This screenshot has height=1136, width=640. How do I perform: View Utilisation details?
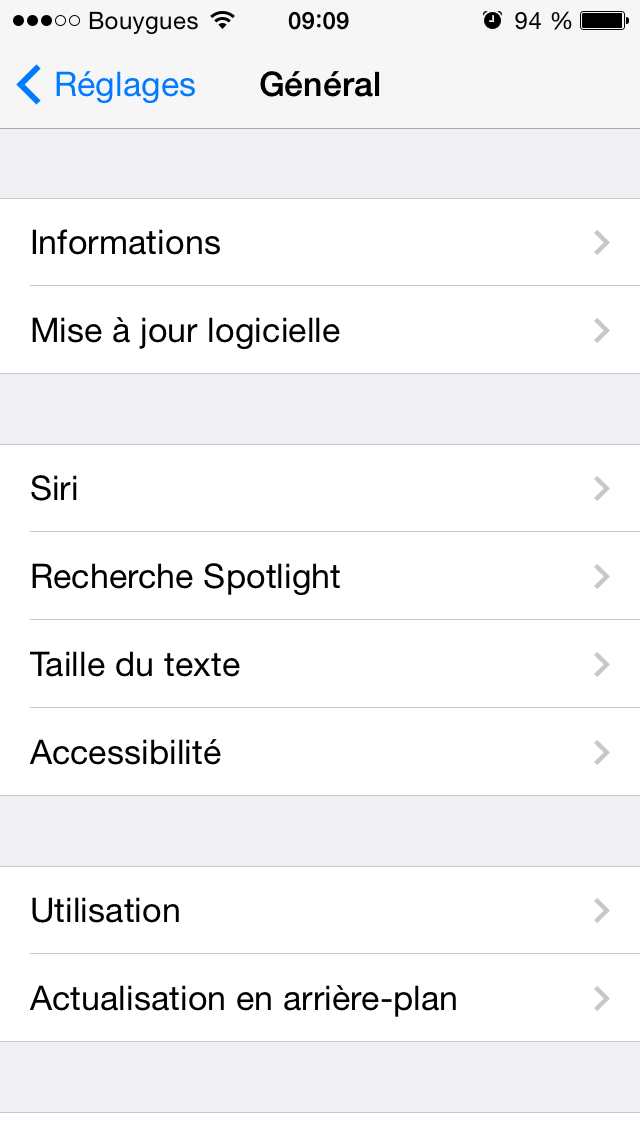pyautogui.click(x=320, y=910)
